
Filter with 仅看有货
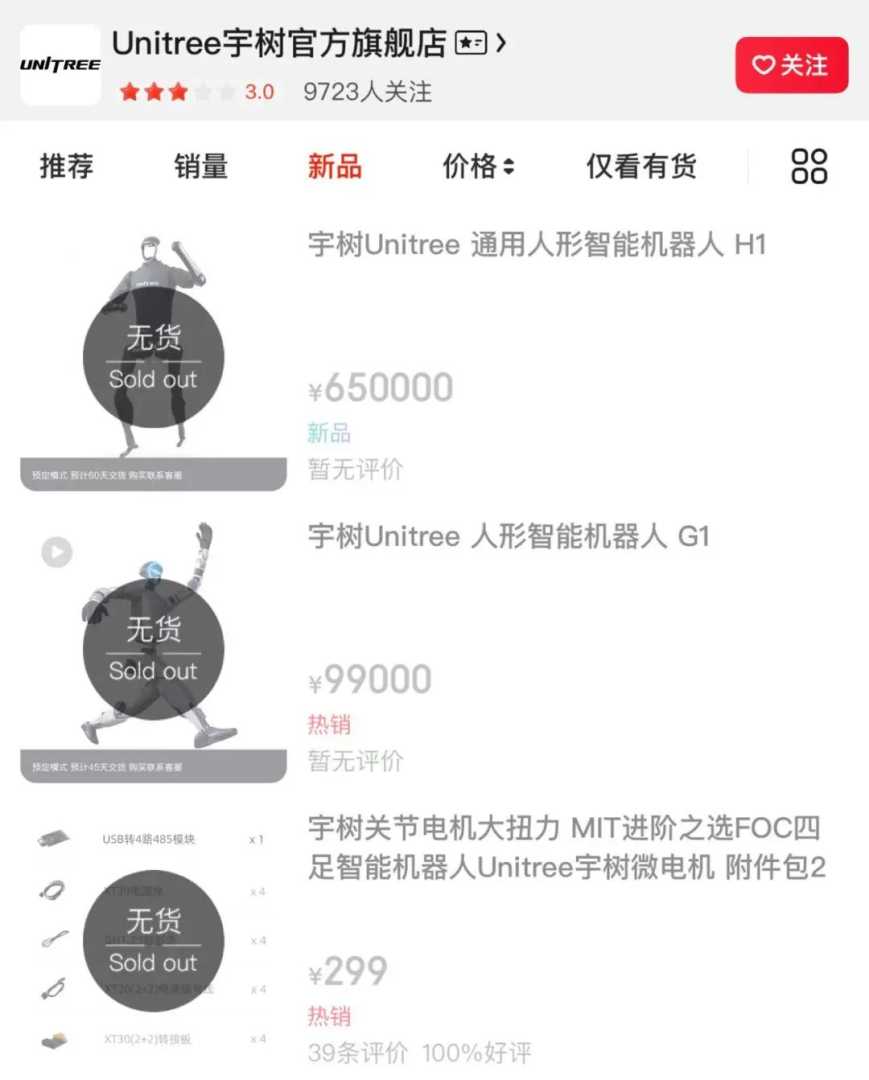pyautogui.click(x=641, y=166)
